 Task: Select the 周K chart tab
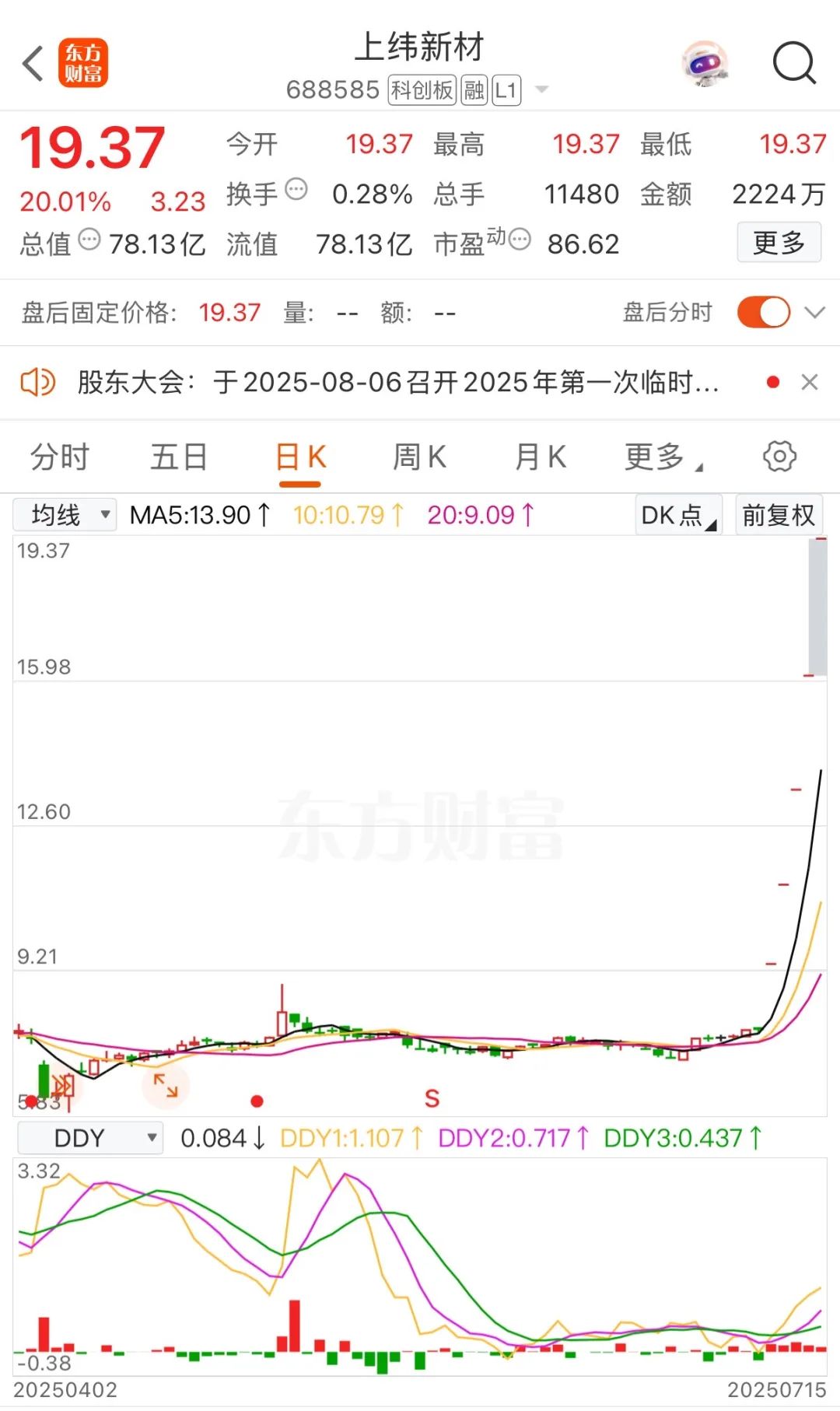(x=419, y=457)
